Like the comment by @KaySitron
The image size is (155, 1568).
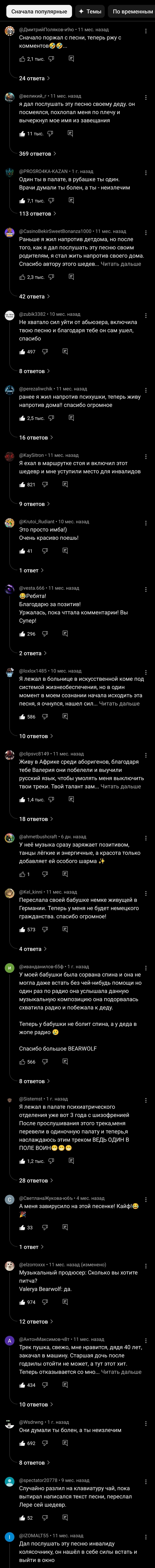23,484
